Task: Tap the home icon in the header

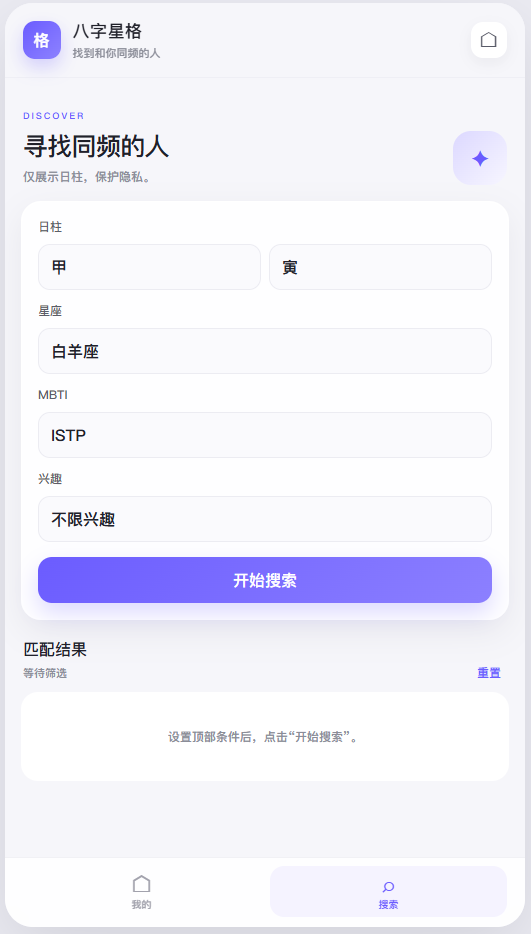Action: [x=489, y=40]
